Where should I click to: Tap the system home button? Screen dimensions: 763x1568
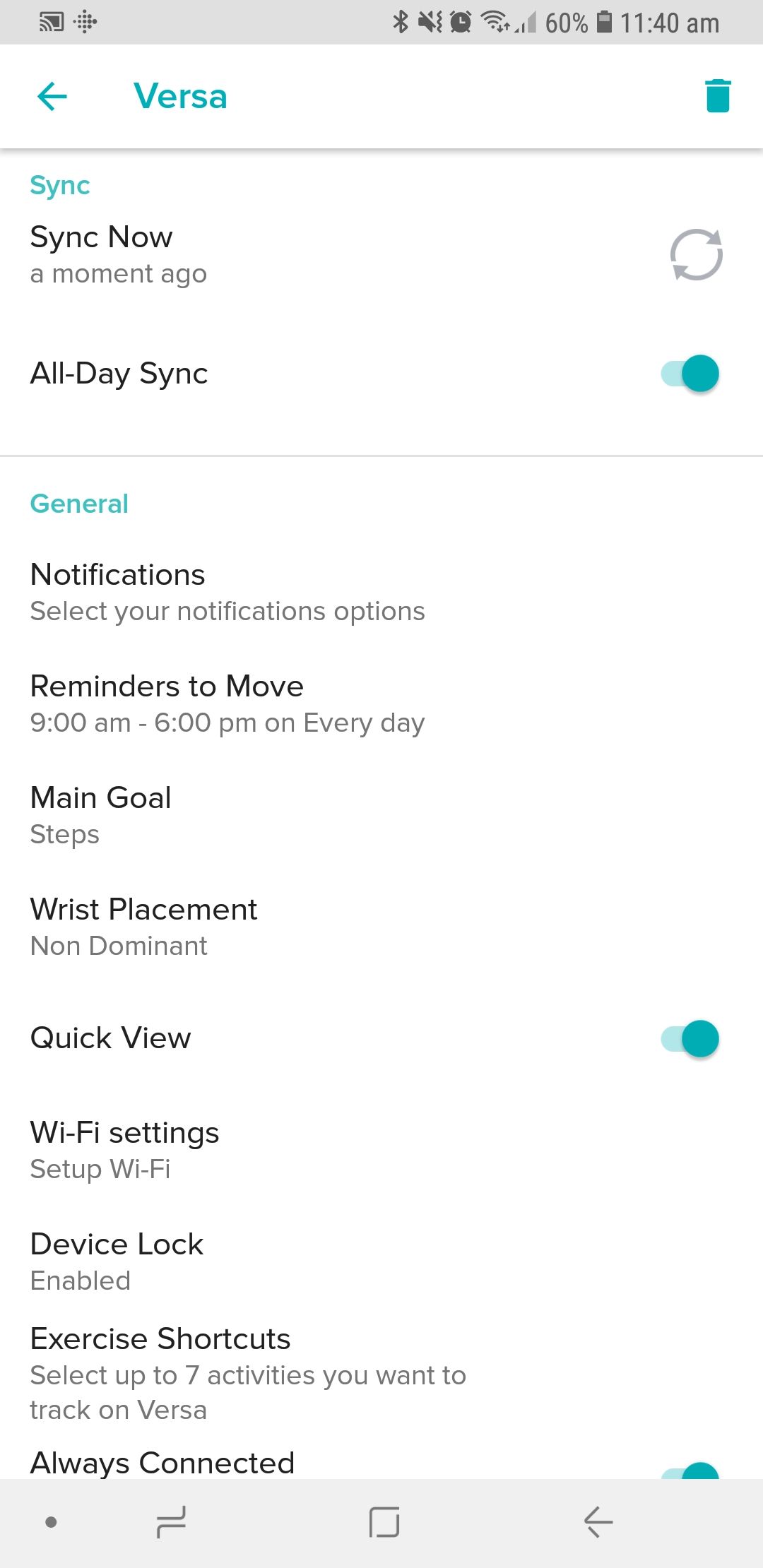point(384,1522)
